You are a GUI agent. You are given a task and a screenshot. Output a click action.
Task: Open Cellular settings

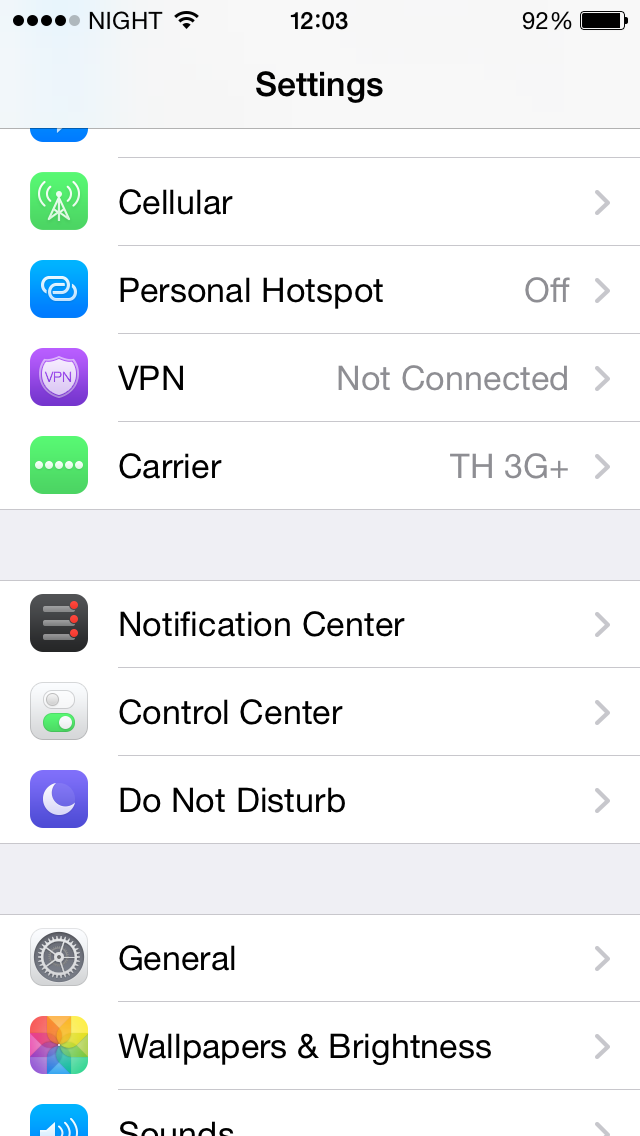click(x=320, y=202)
